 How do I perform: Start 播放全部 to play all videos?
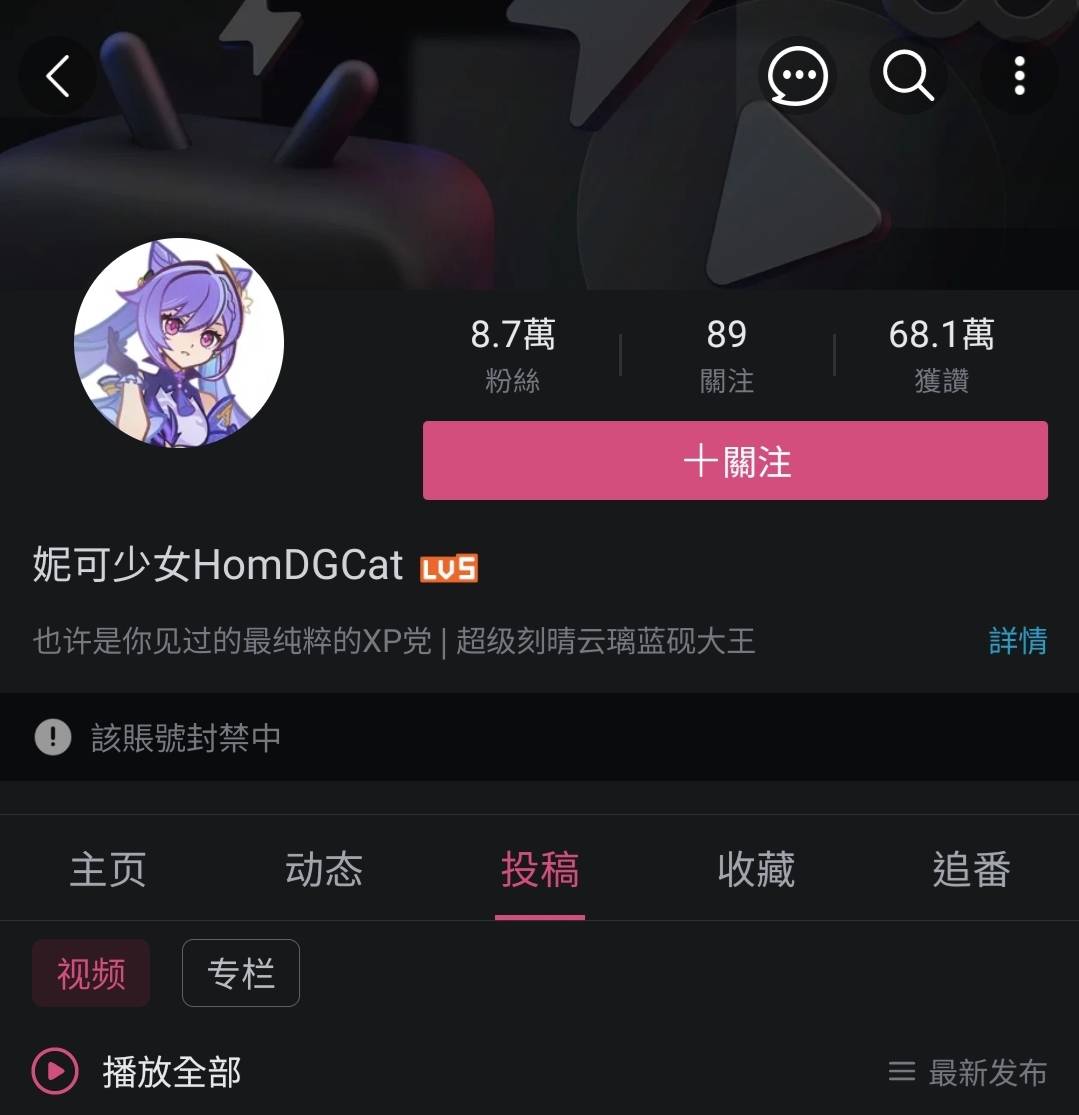pyautogui.click(x=171, y=1071)
